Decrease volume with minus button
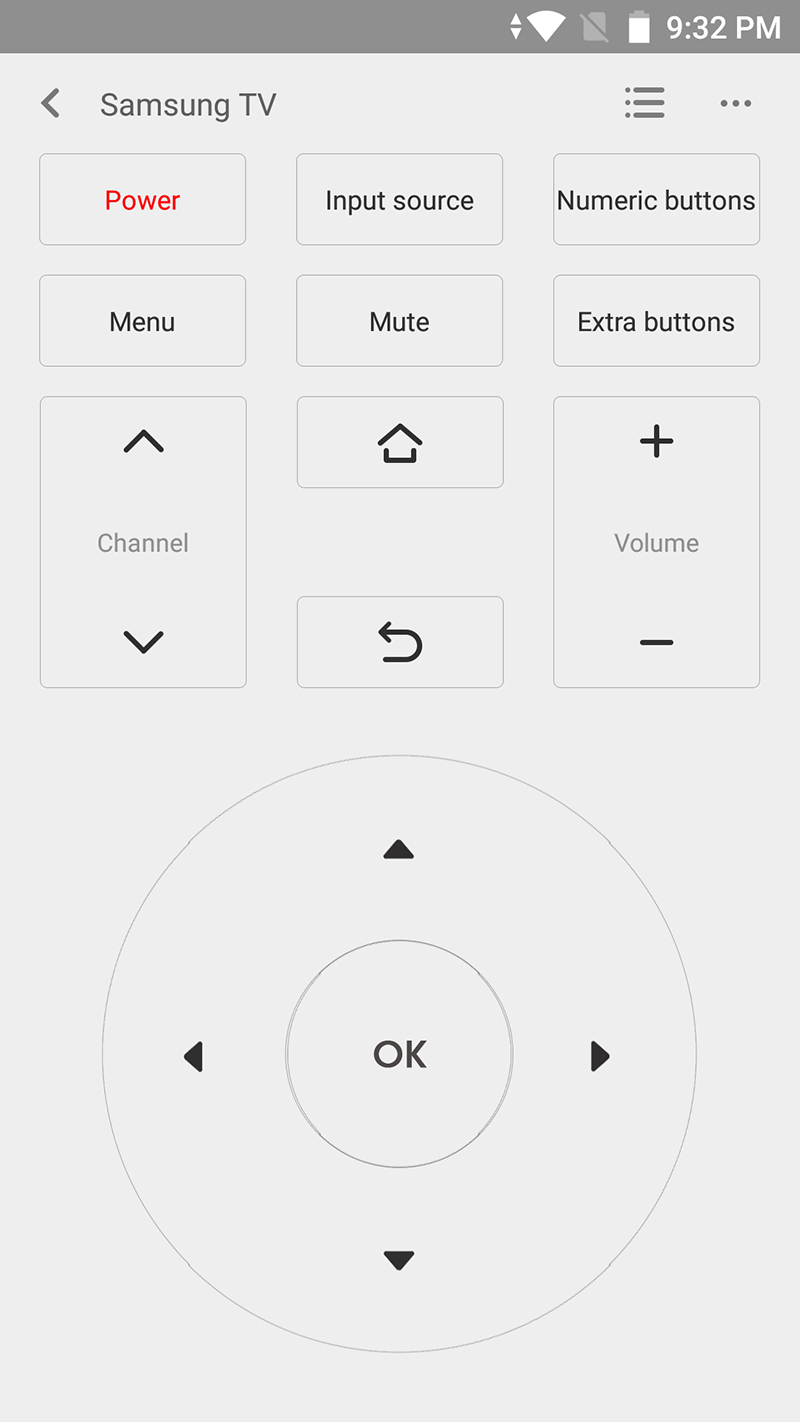 point(656,642)
